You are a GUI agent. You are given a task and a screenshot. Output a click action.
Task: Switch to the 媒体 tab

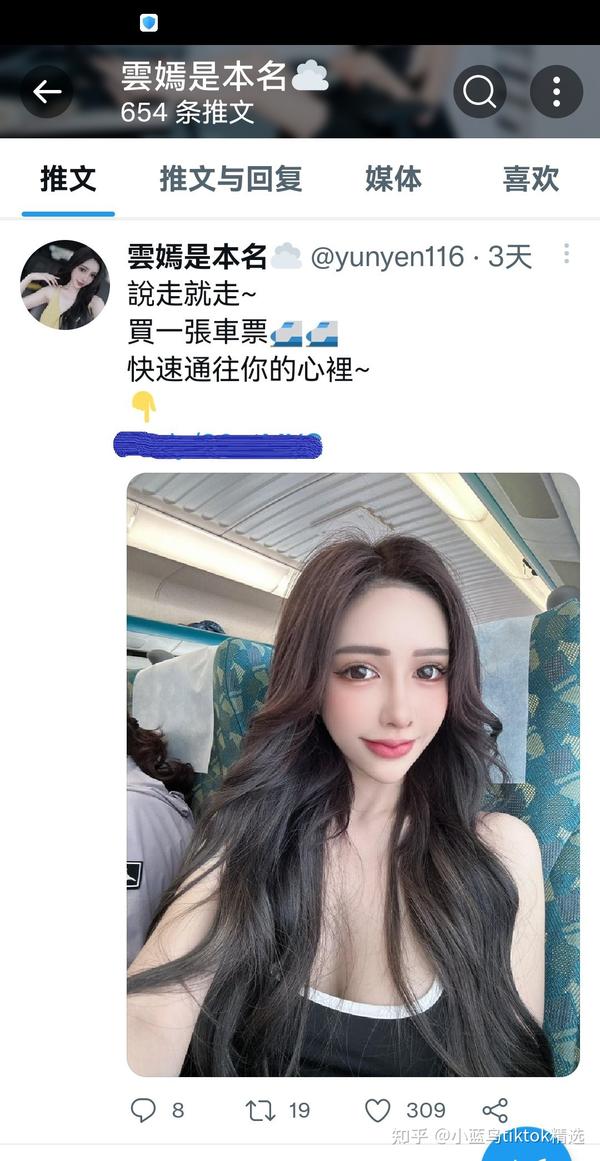click(393, 180)
